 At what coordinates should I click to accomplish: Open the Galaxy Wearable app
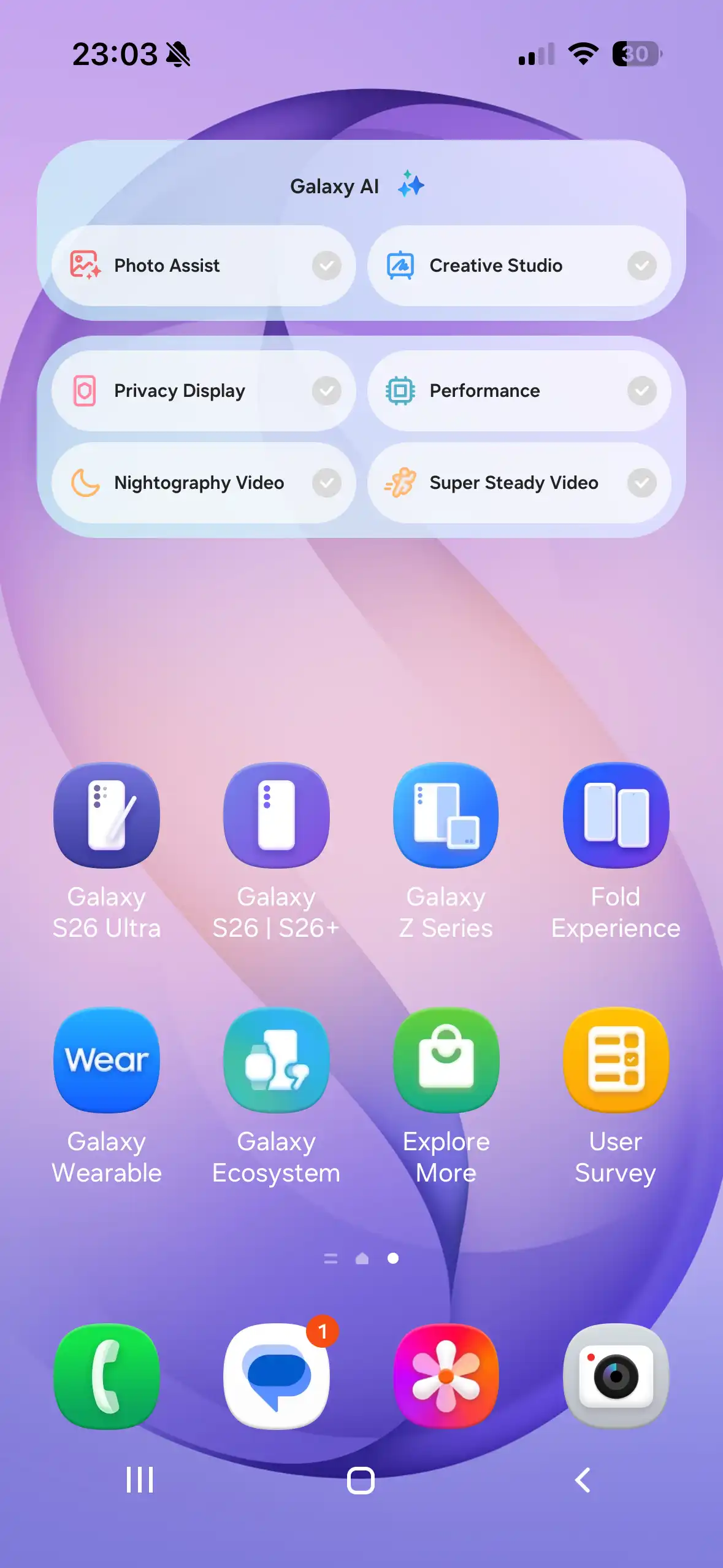point(107,1060)
